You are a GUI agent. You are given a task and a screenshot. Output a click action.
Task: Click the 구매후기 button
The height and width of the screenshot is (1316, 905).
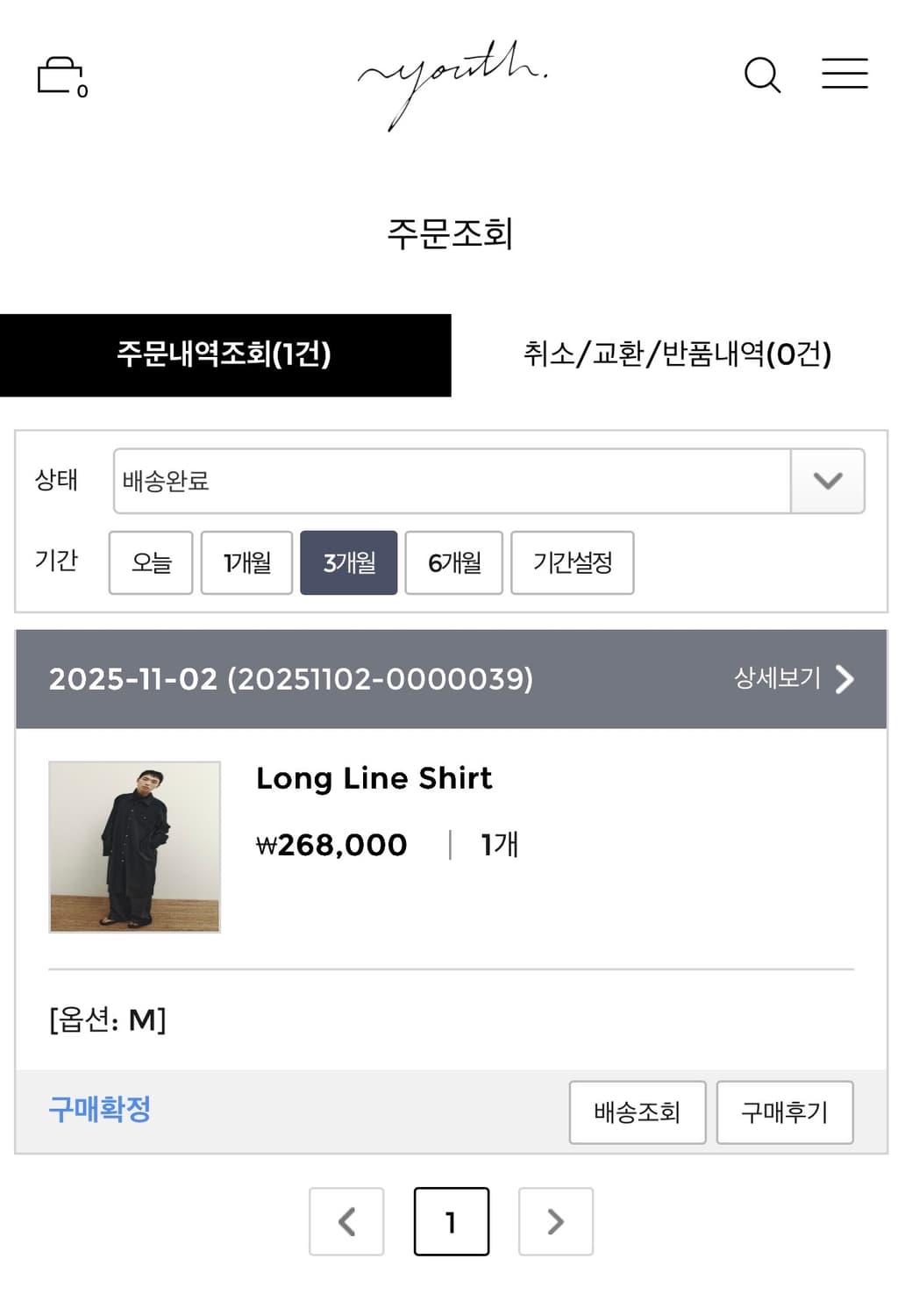click(x=785, y=1112)
